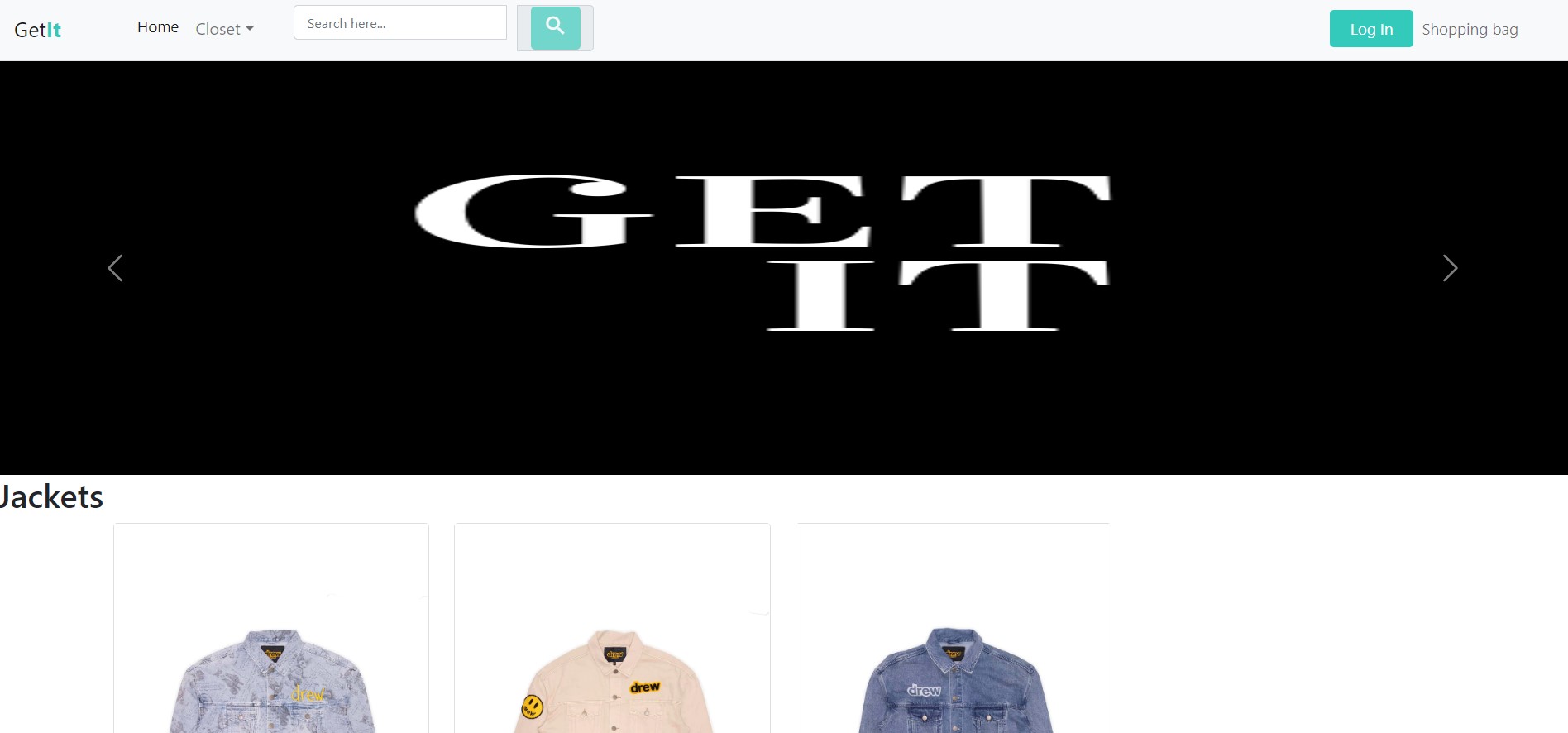Go to the Home page

(x=158, y=27)
